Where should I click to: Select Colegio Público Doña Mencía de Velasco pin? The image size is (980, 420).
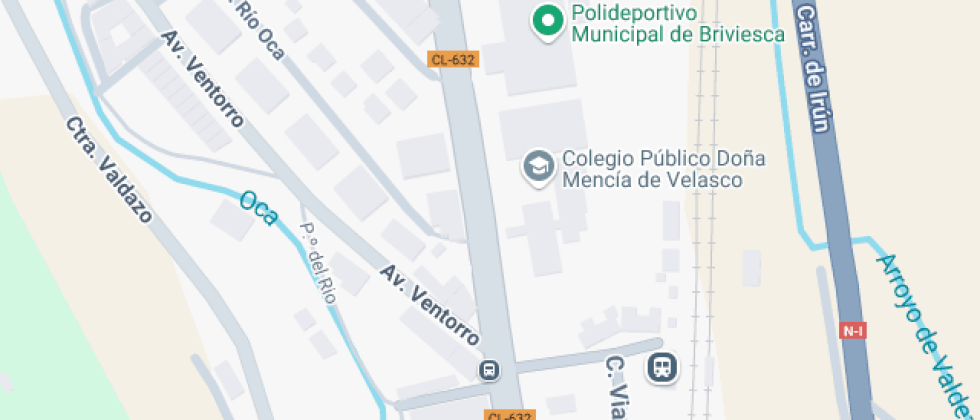pos(540,168)
